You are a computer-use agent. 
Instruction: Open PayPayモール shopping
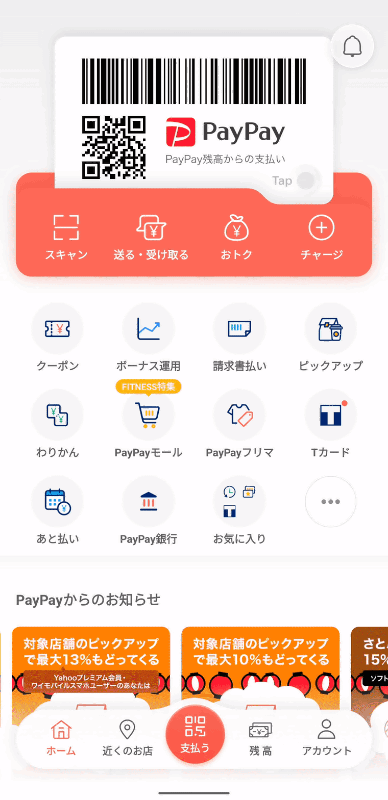[x=149, y=424]
